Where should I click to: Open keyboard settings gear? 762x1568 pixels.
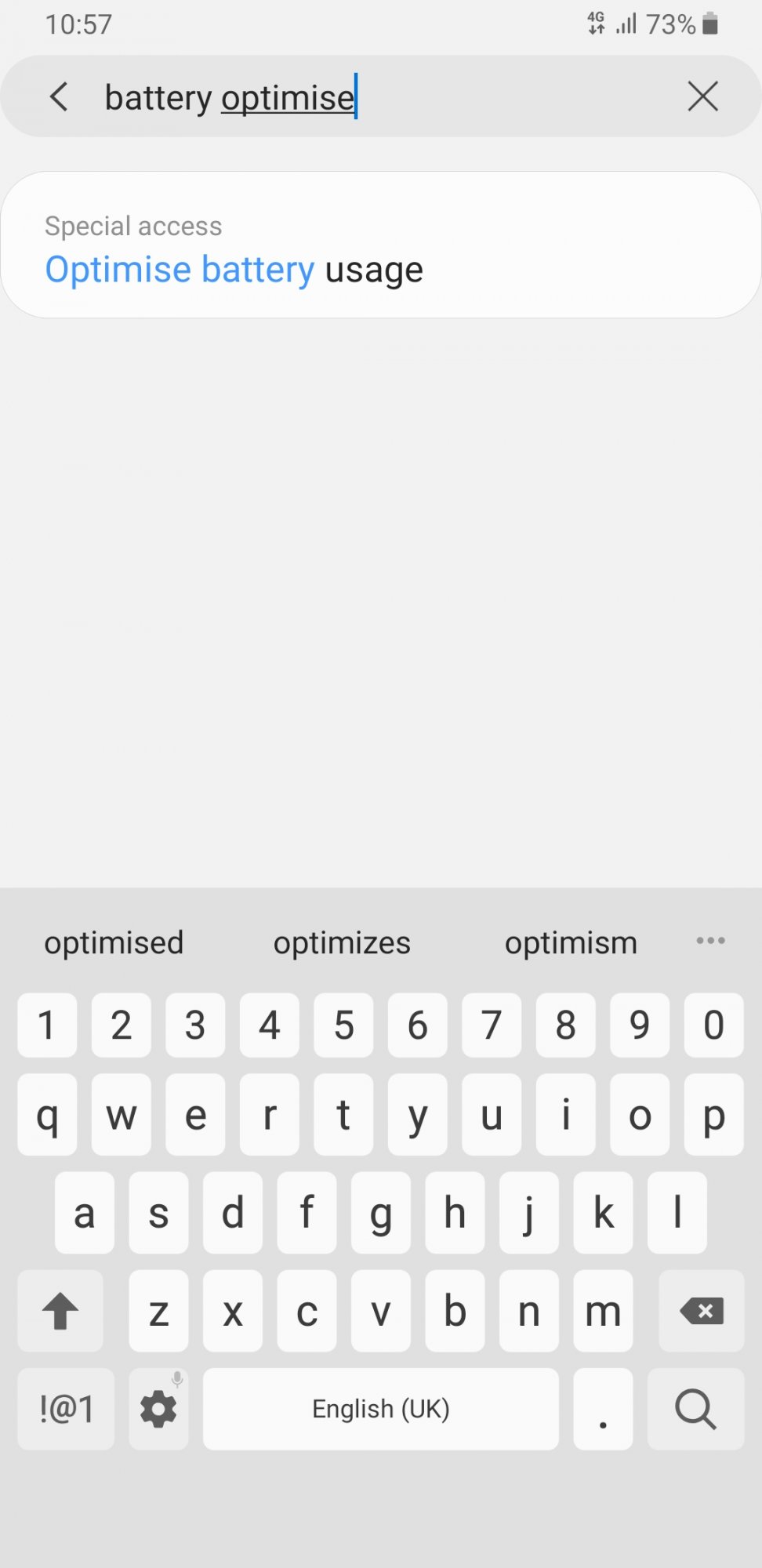(x=158, y=1409)
